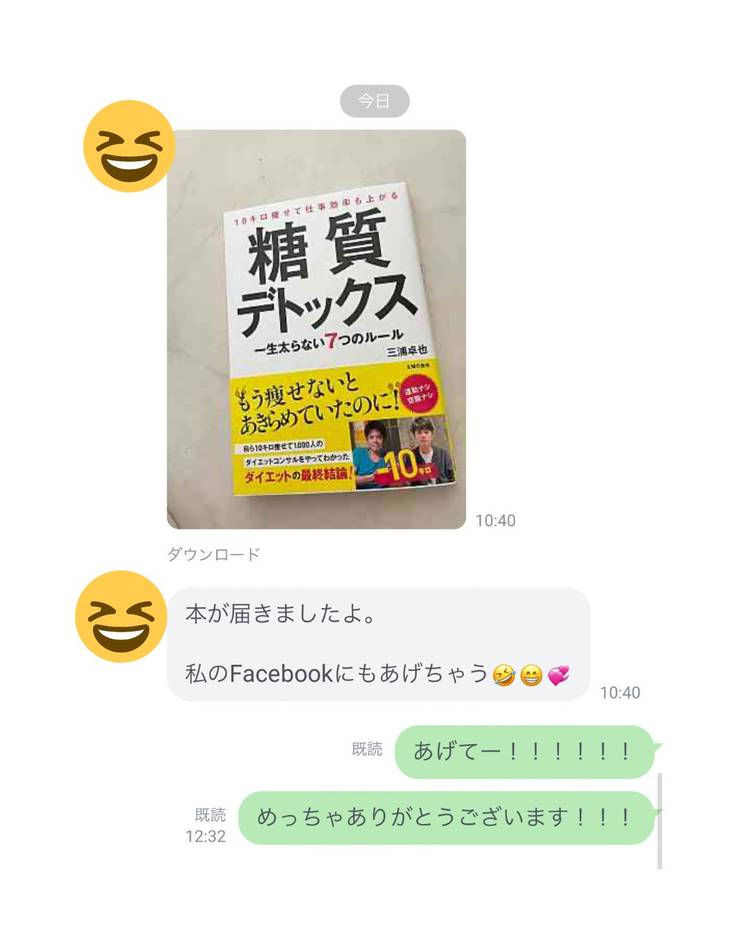Tap the ダウンロード link under the photo
This screenshot has height=938, width=750.
(214, 554)
